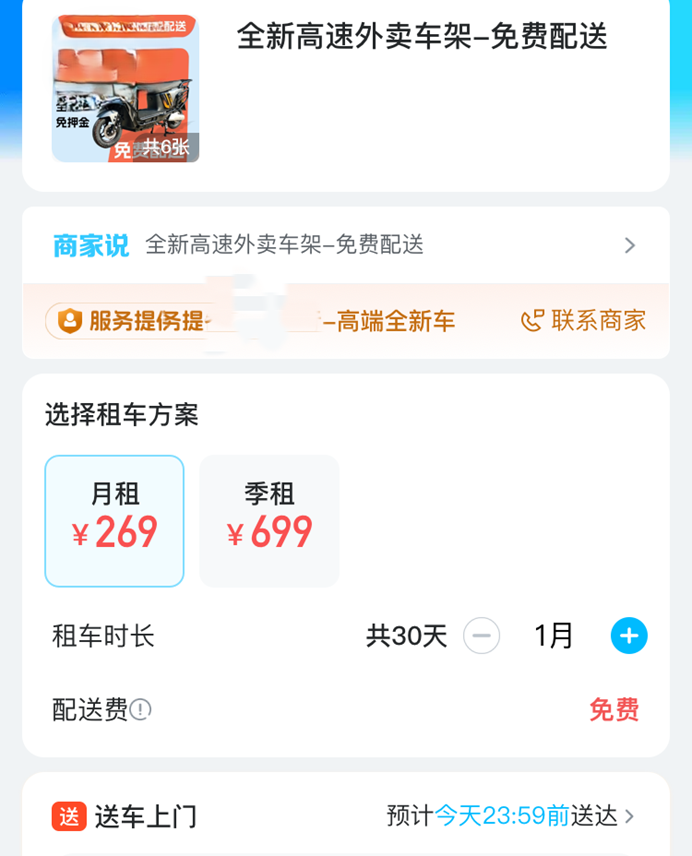Choose the 季租 ¥699 rental plan
692x856 pixels.
point(269,520)
